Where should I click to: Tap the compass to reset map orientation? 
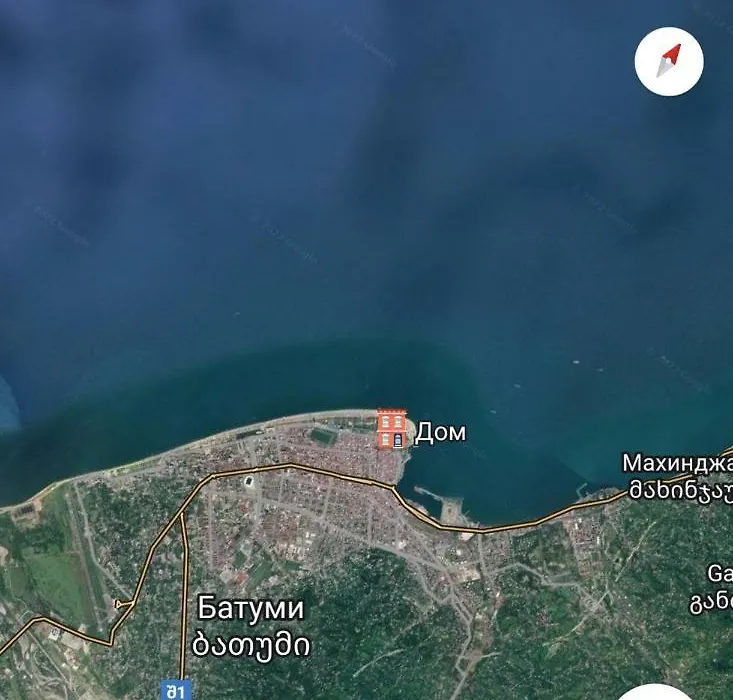[x=669, y=62]
